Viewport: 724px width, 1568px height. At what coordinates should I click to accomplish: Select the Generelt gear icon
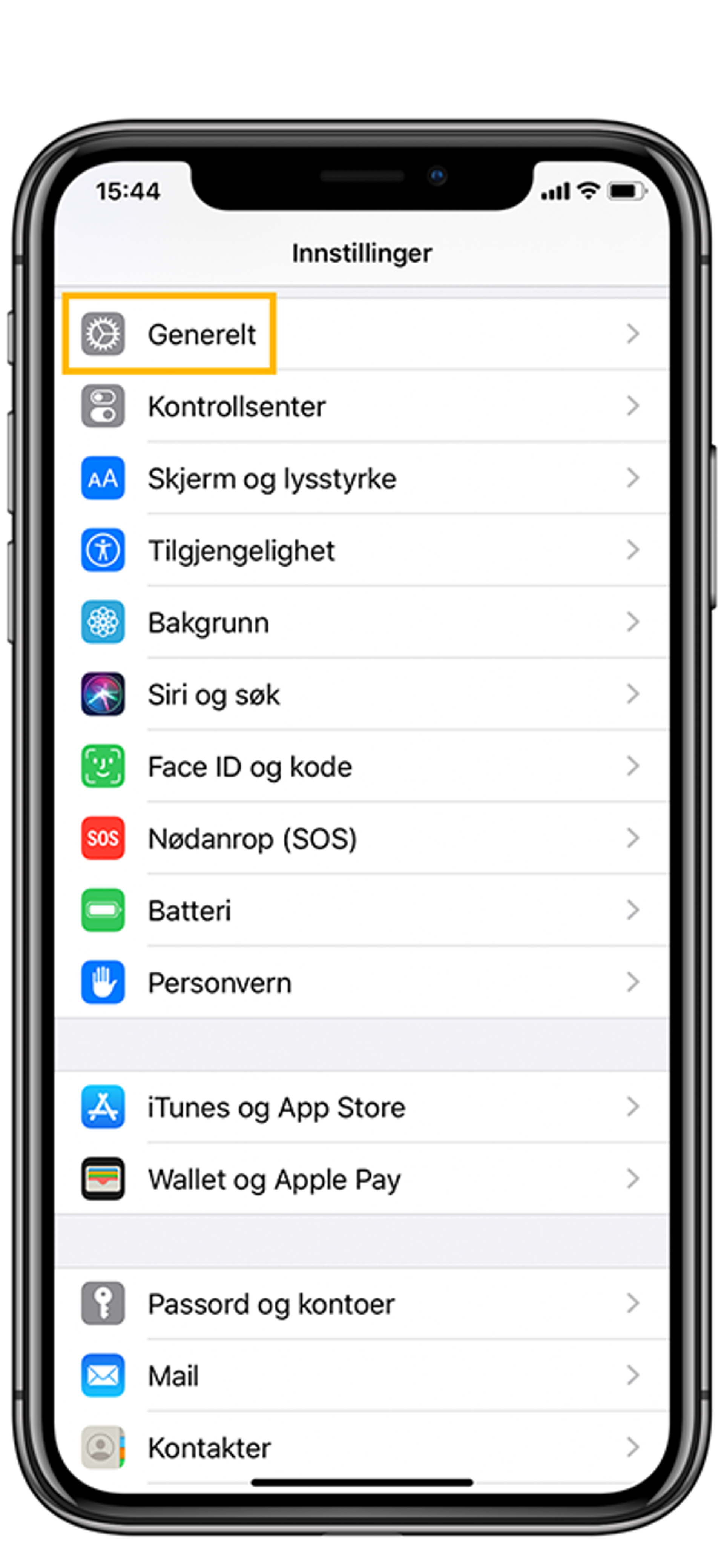[x=102, y=333]
